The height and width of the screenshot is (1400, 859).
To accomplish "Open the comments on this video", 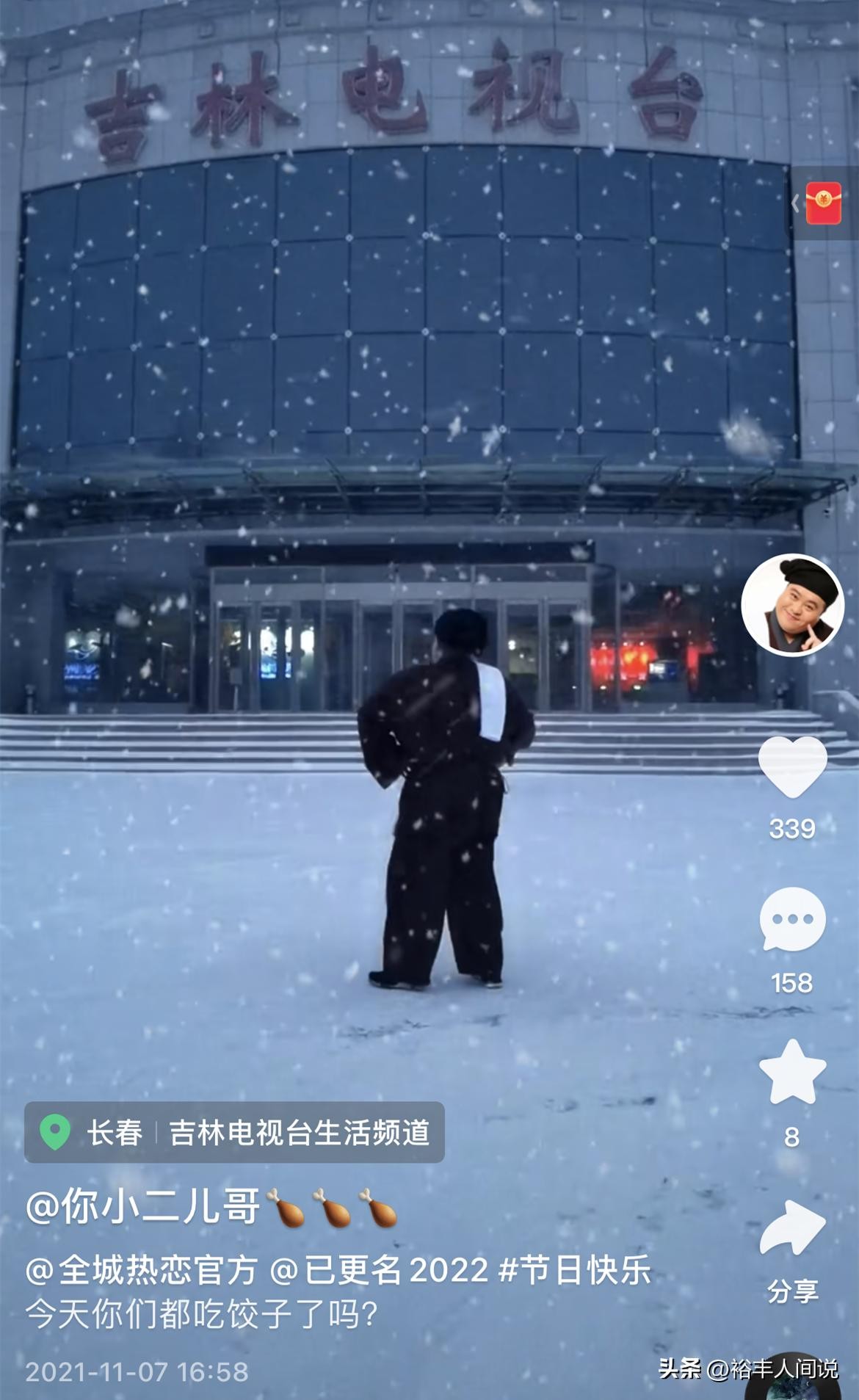I will click(x=792, y=920).
